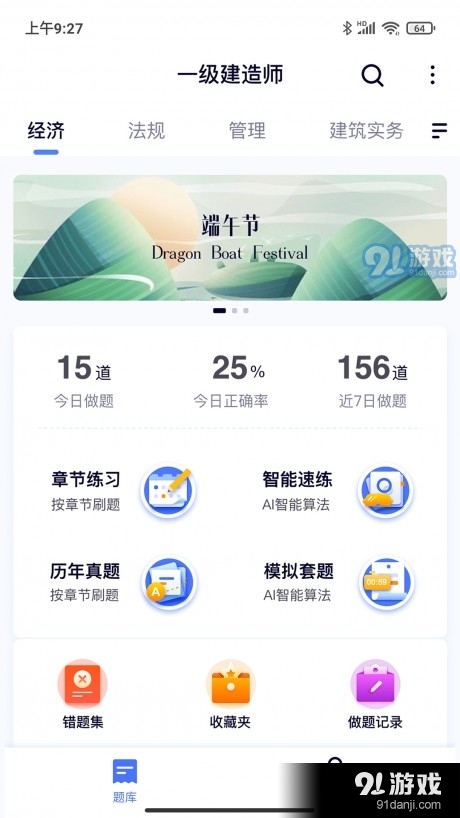Open the 收藏夹 favorites folder

(x=230, y=694)
